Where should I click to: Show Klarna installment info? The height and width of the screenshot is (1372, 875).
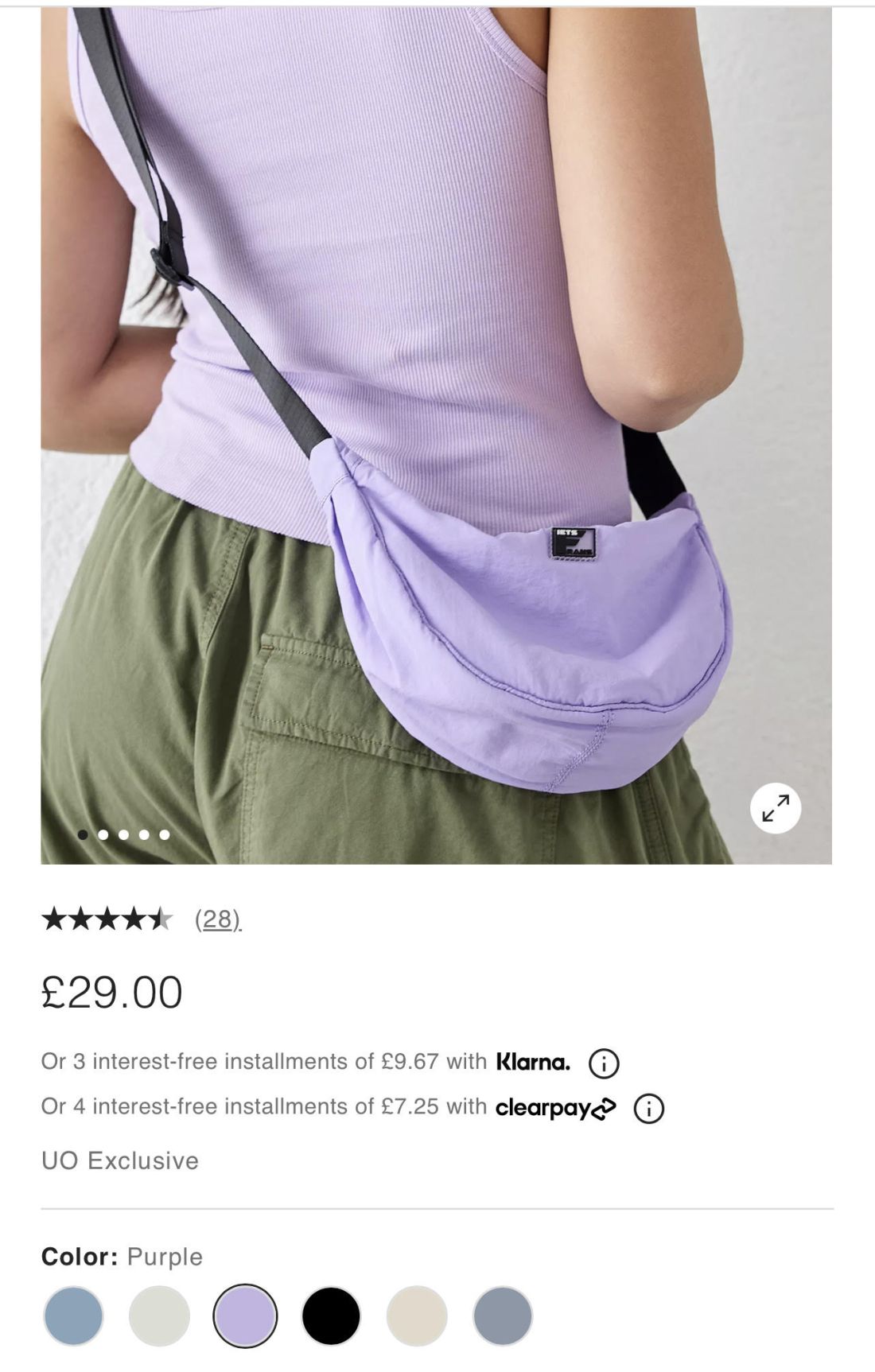click(x=603, y=1063)
